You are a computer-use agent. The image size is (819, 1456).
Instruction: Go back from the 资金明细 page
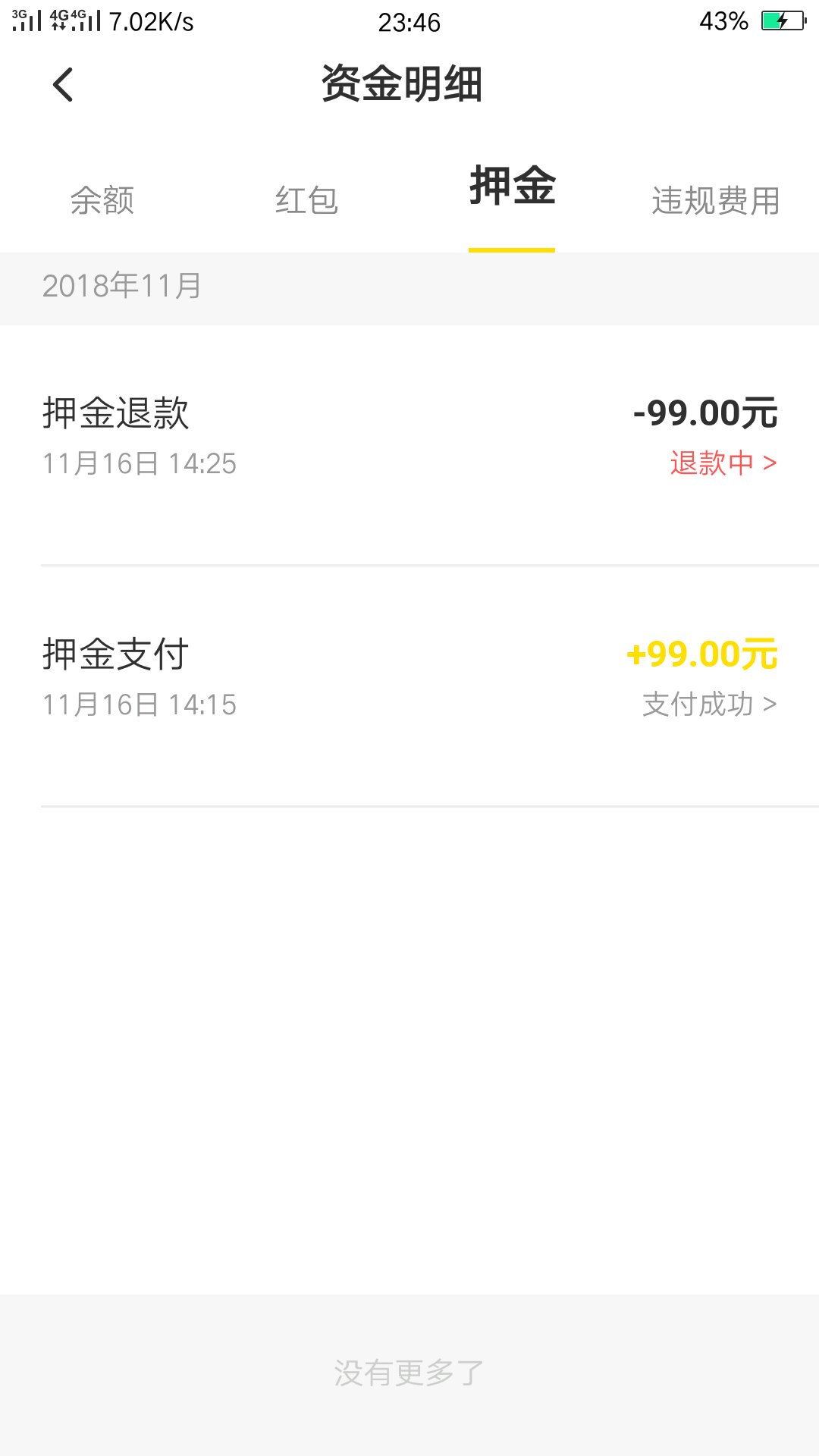pos(64,84)
